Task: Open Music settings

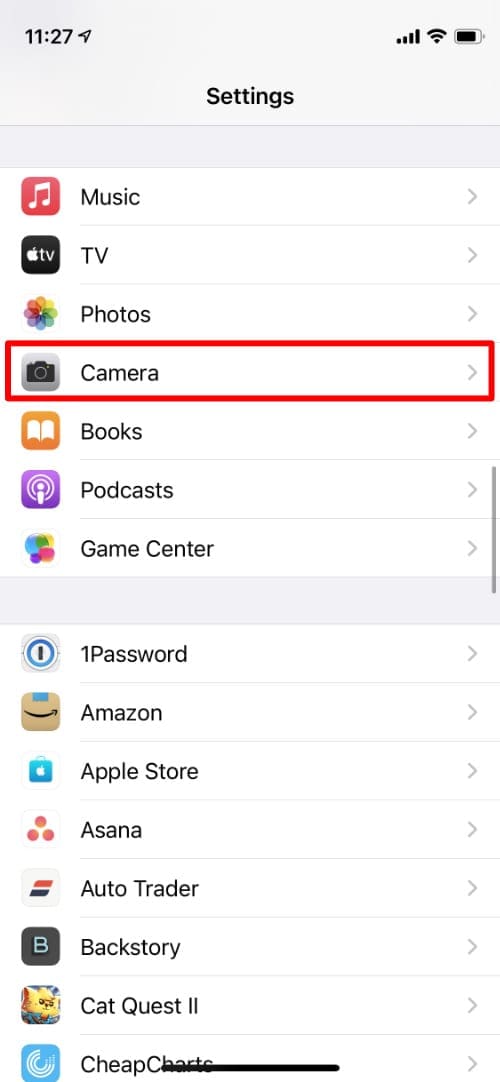Action: coord(250,197)
